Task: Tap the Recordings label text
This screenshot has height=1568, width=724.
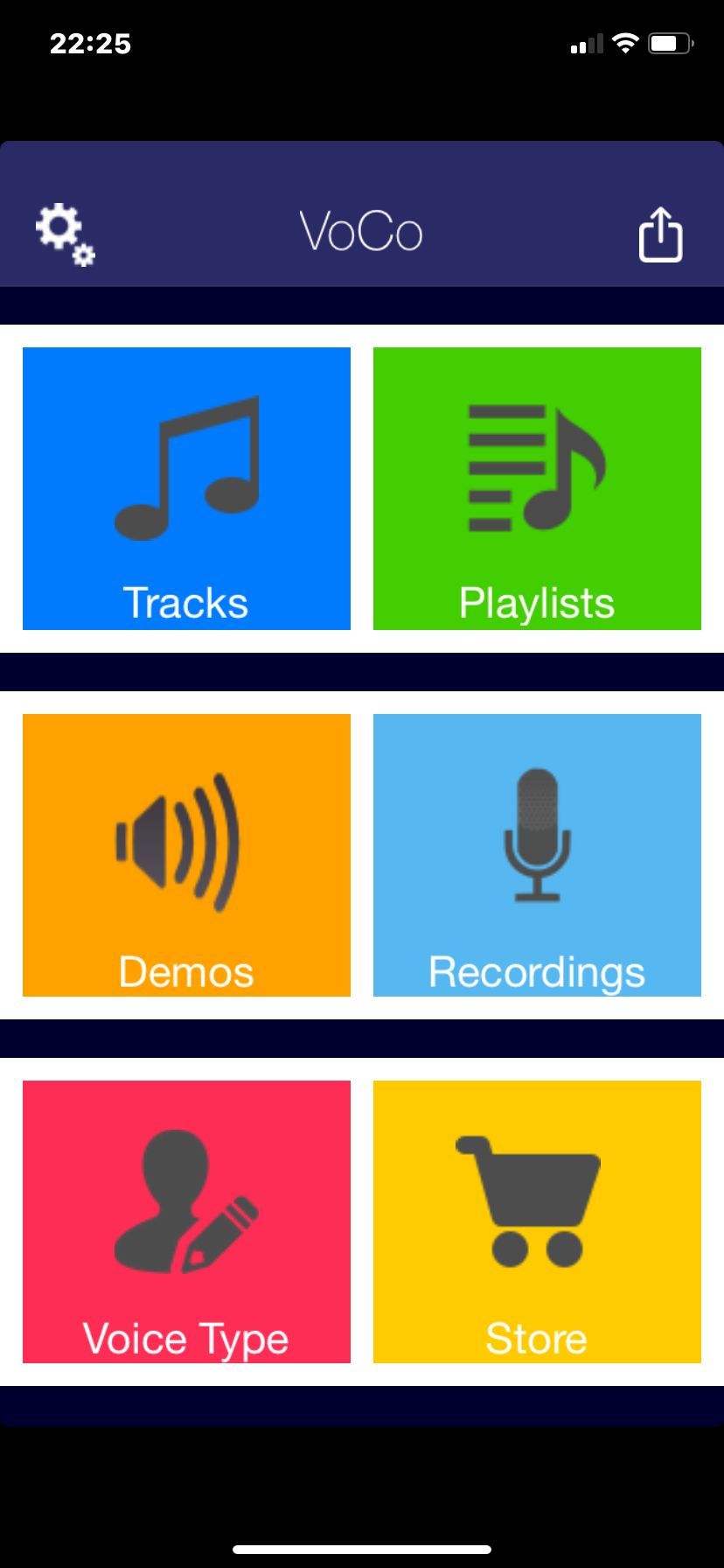Action: point(536,969)
